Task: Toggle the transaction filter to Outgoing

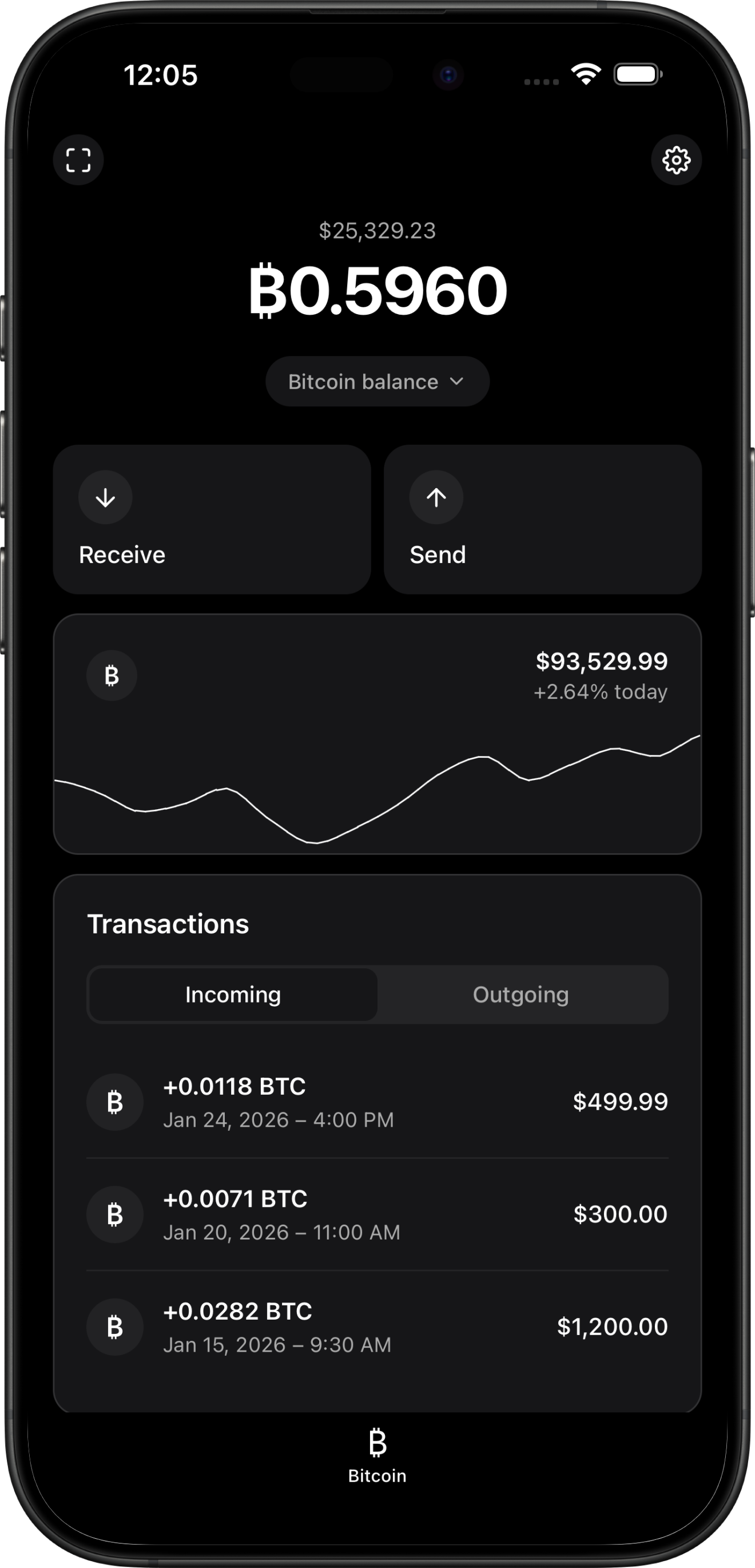Action: [x=520, y=995]
